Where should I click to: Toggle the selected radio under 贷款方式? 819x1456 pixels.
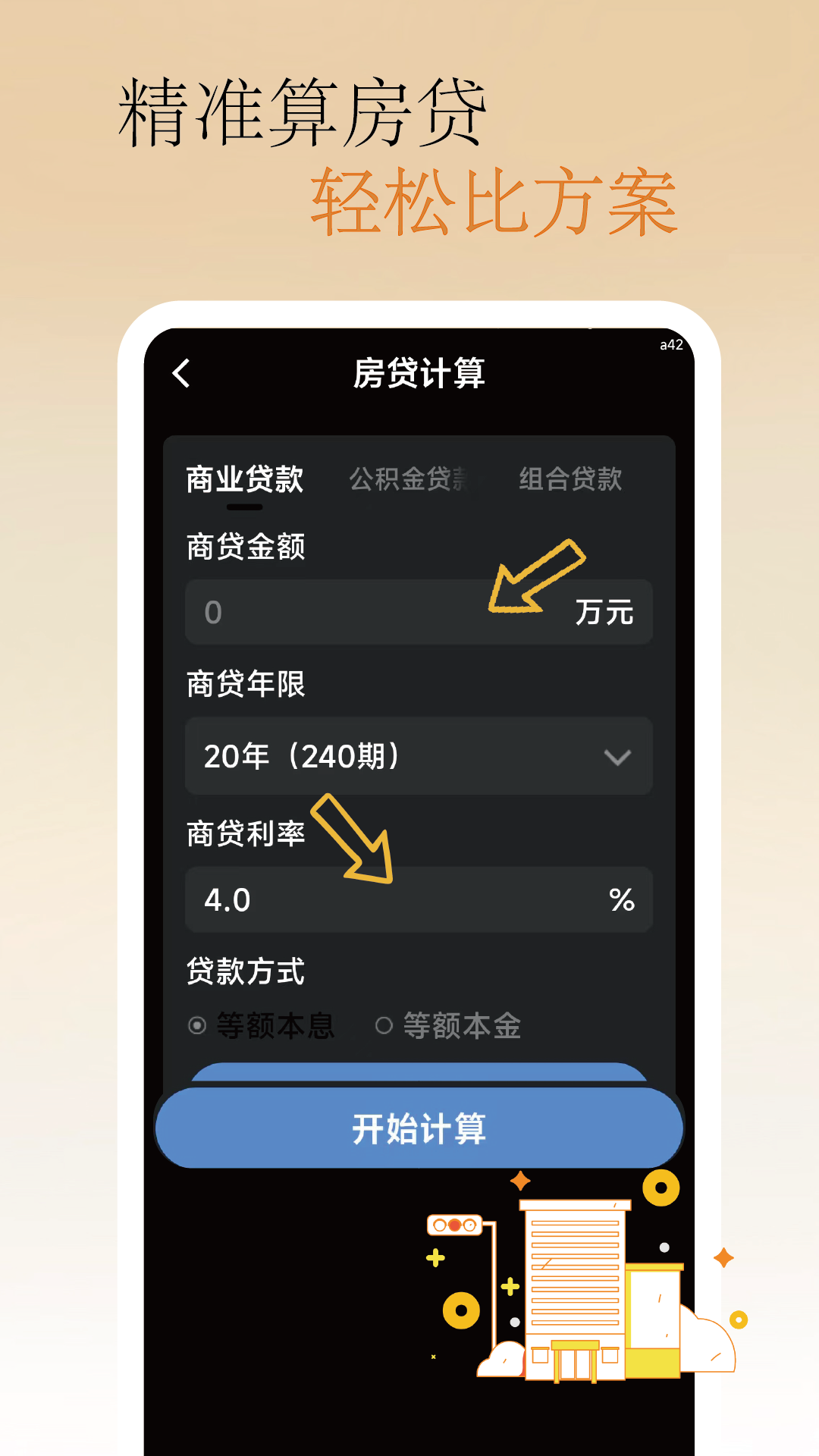pos(198,1025)
